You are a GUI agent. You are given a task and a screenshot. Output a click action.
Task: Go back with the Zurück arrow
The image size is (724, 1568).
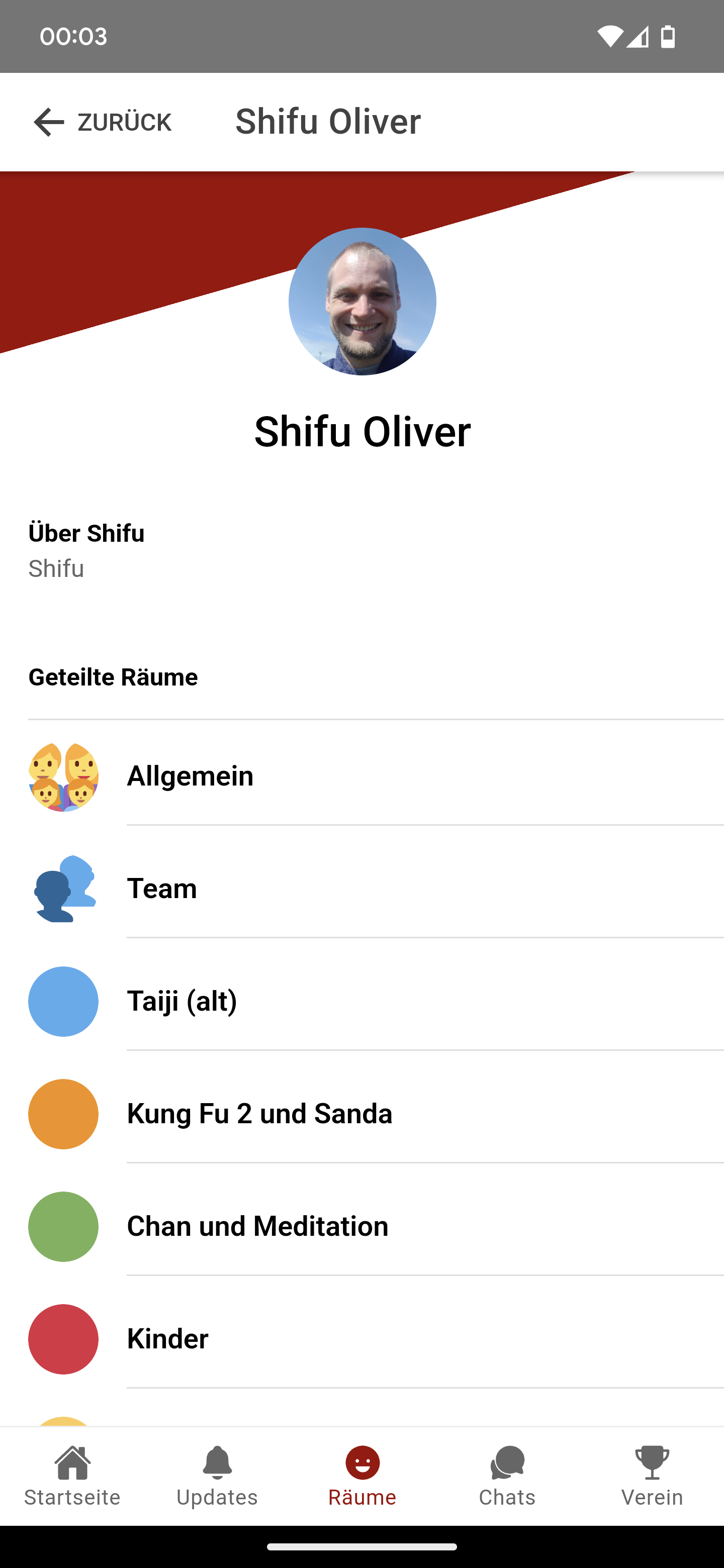[x=102, y=122]
